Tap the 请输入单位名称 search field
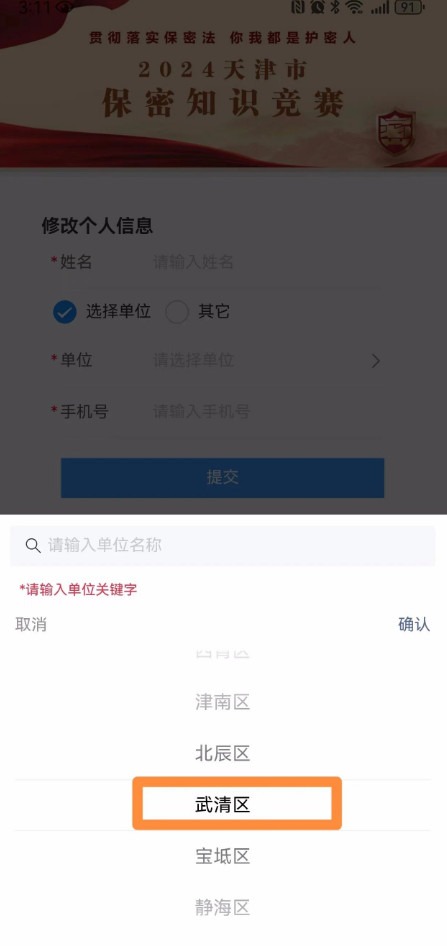This screenshot has width=447, height=946. [223, 545]
